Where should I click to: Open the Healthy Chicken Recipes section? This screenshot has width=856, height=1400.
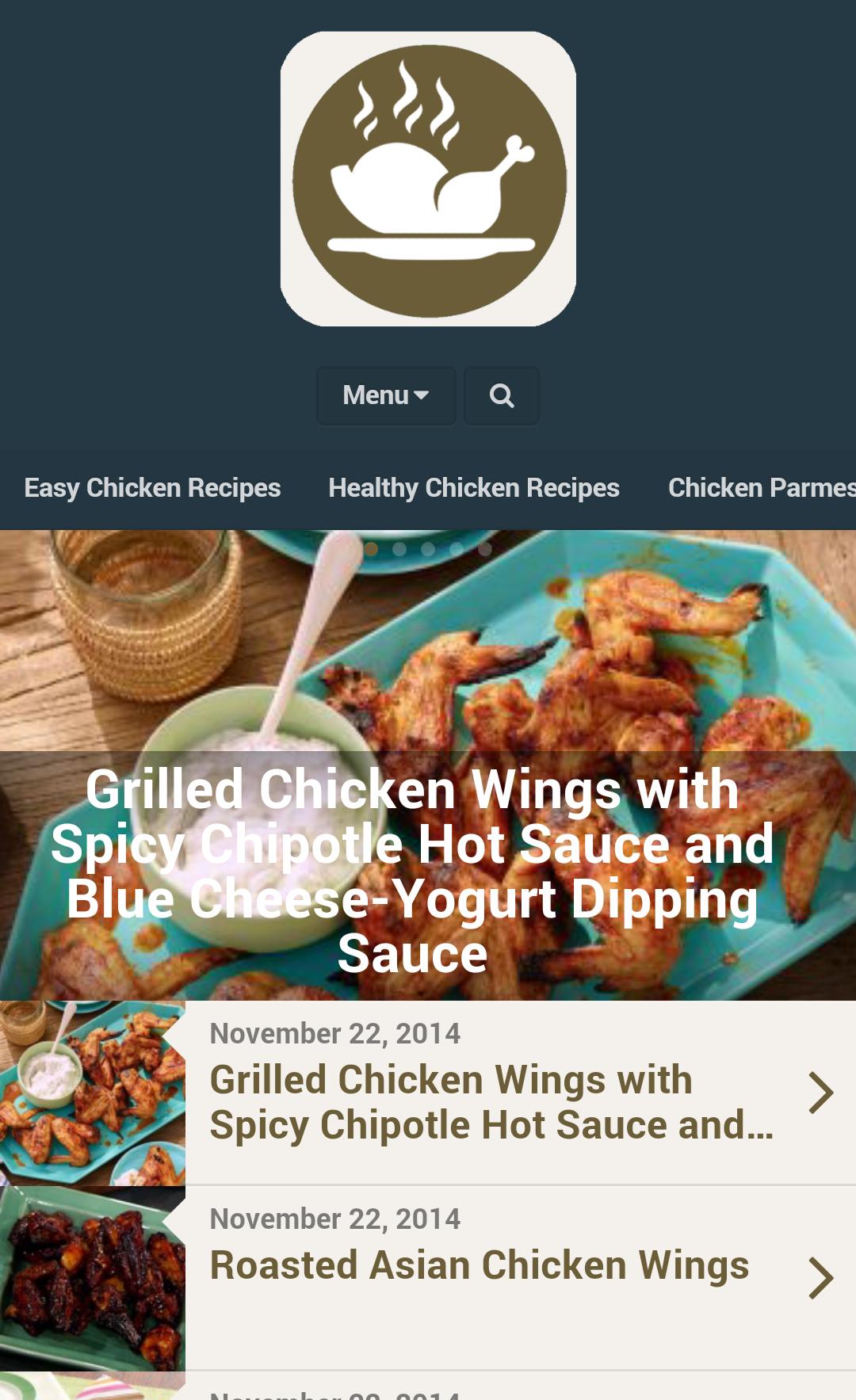tap(473, 487)
